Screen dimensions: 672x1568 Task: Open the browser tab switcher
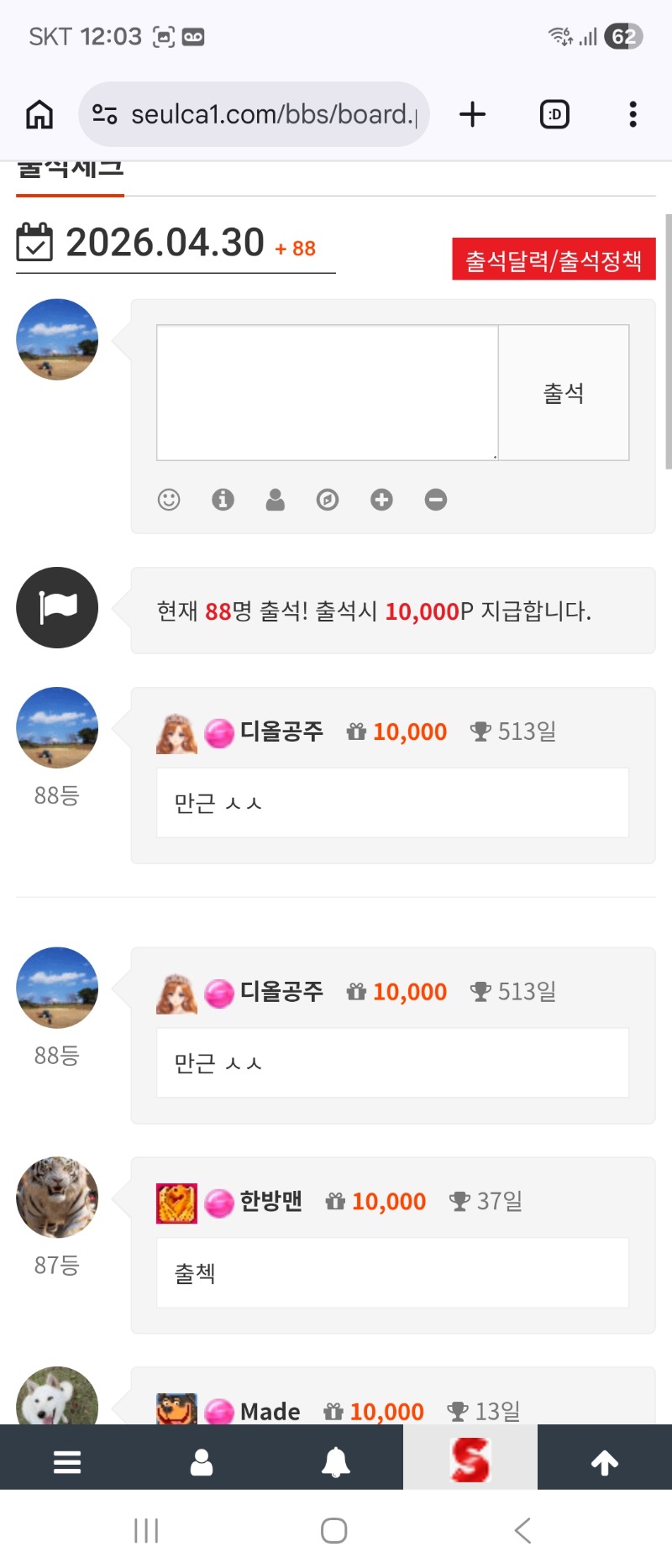point(554,114)
